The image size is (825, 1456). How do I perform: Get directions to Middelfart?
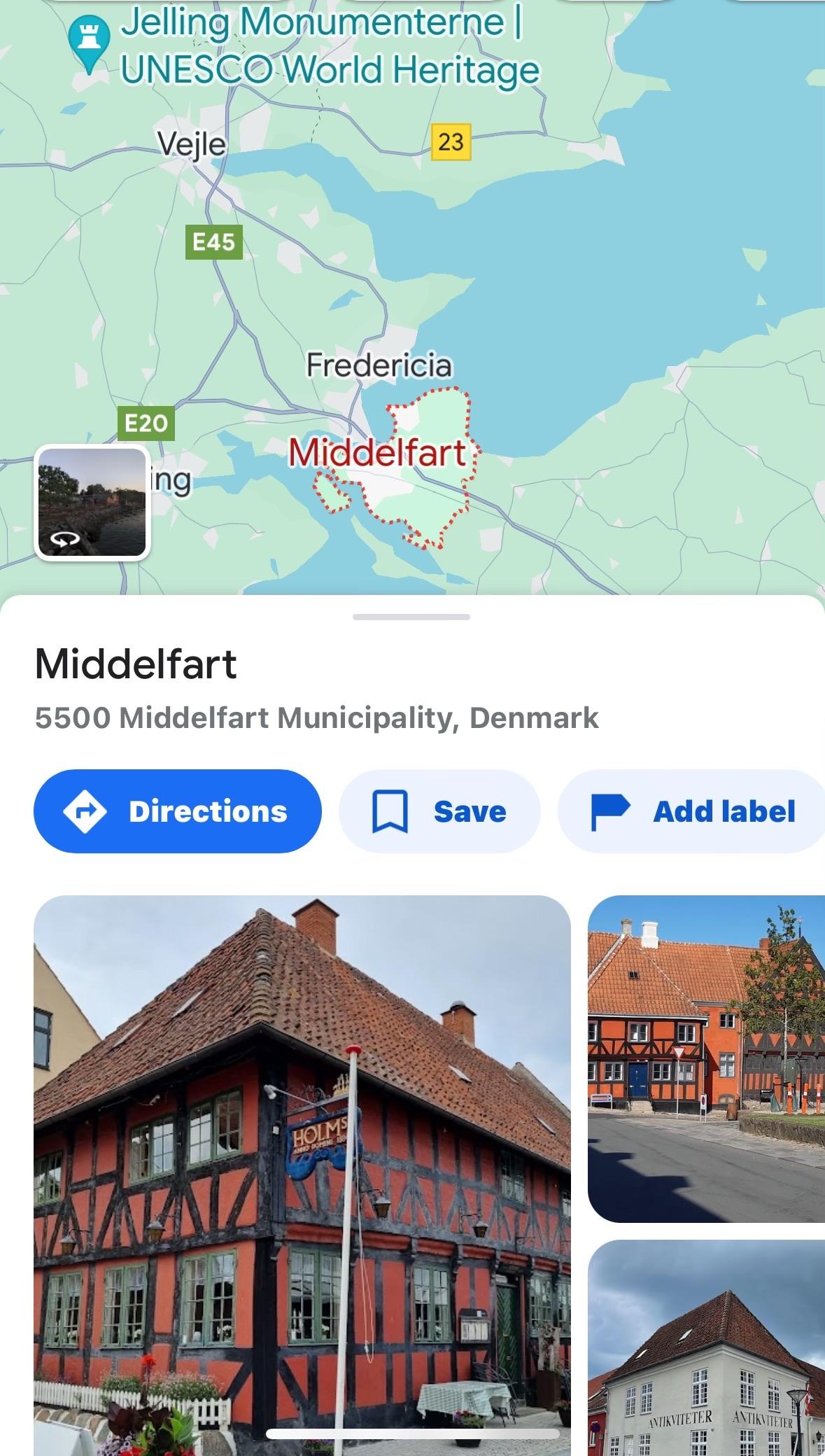point(177,811)
